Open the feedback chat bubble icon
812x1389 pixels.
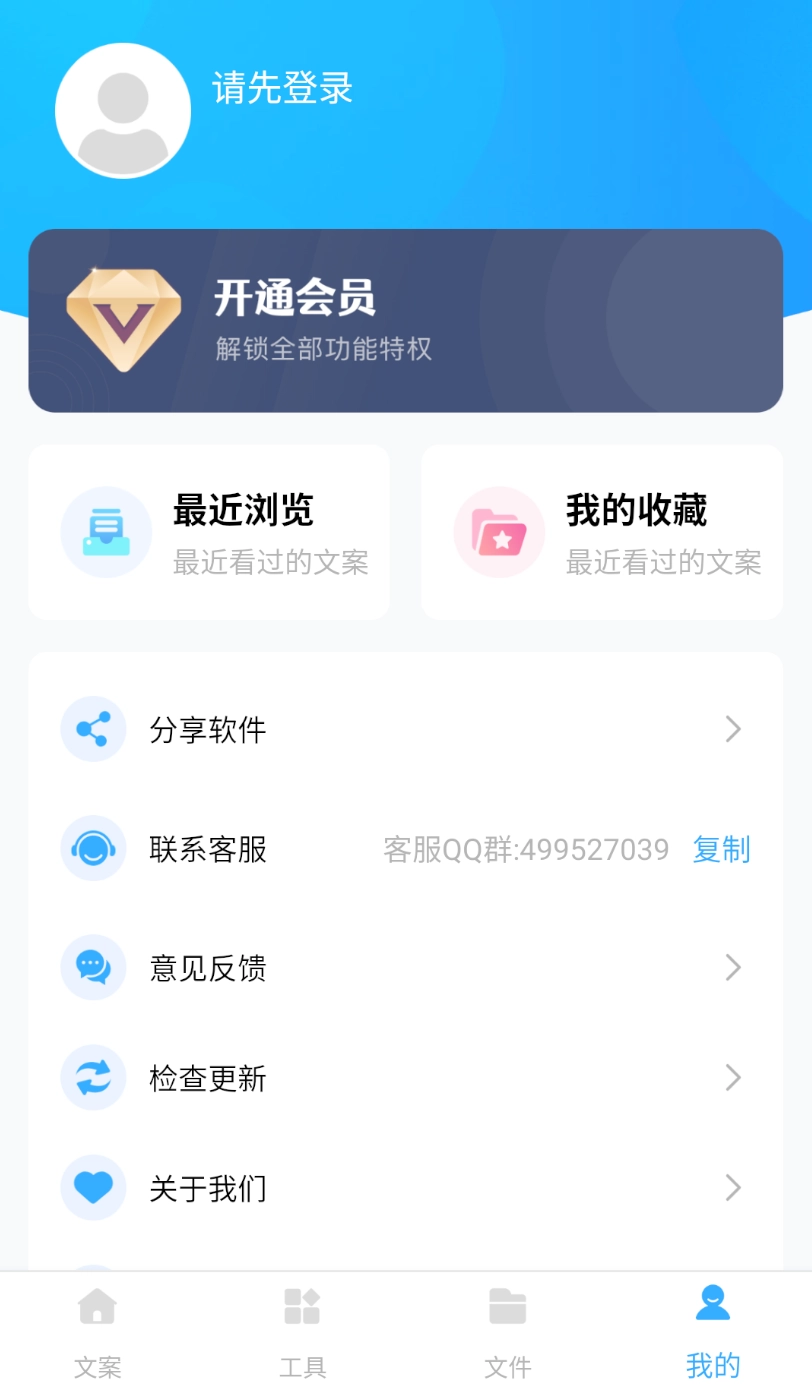click(x=93, y=966)
